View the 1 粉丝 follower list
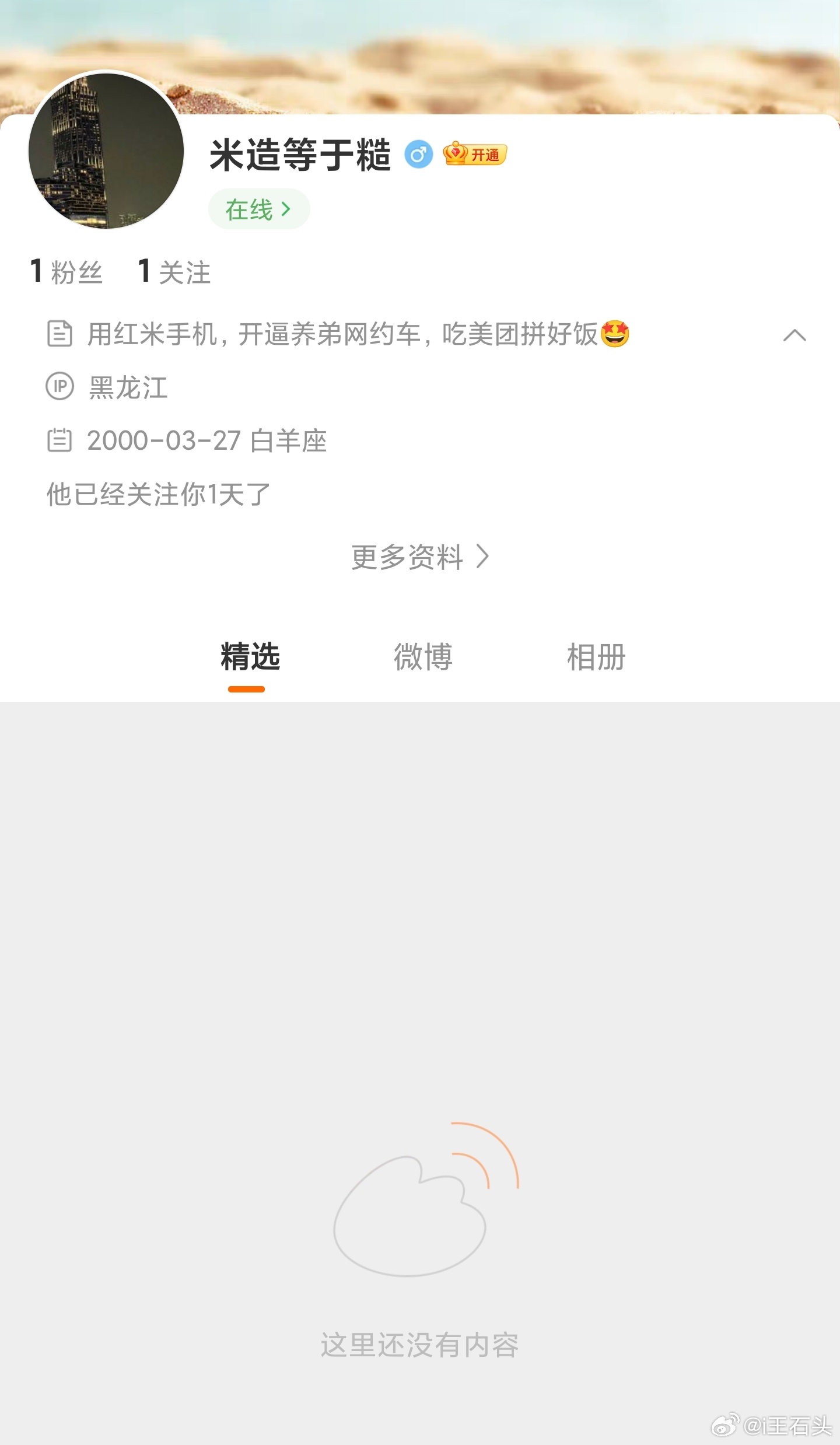The image size is (840, 1445). point(66,272)
